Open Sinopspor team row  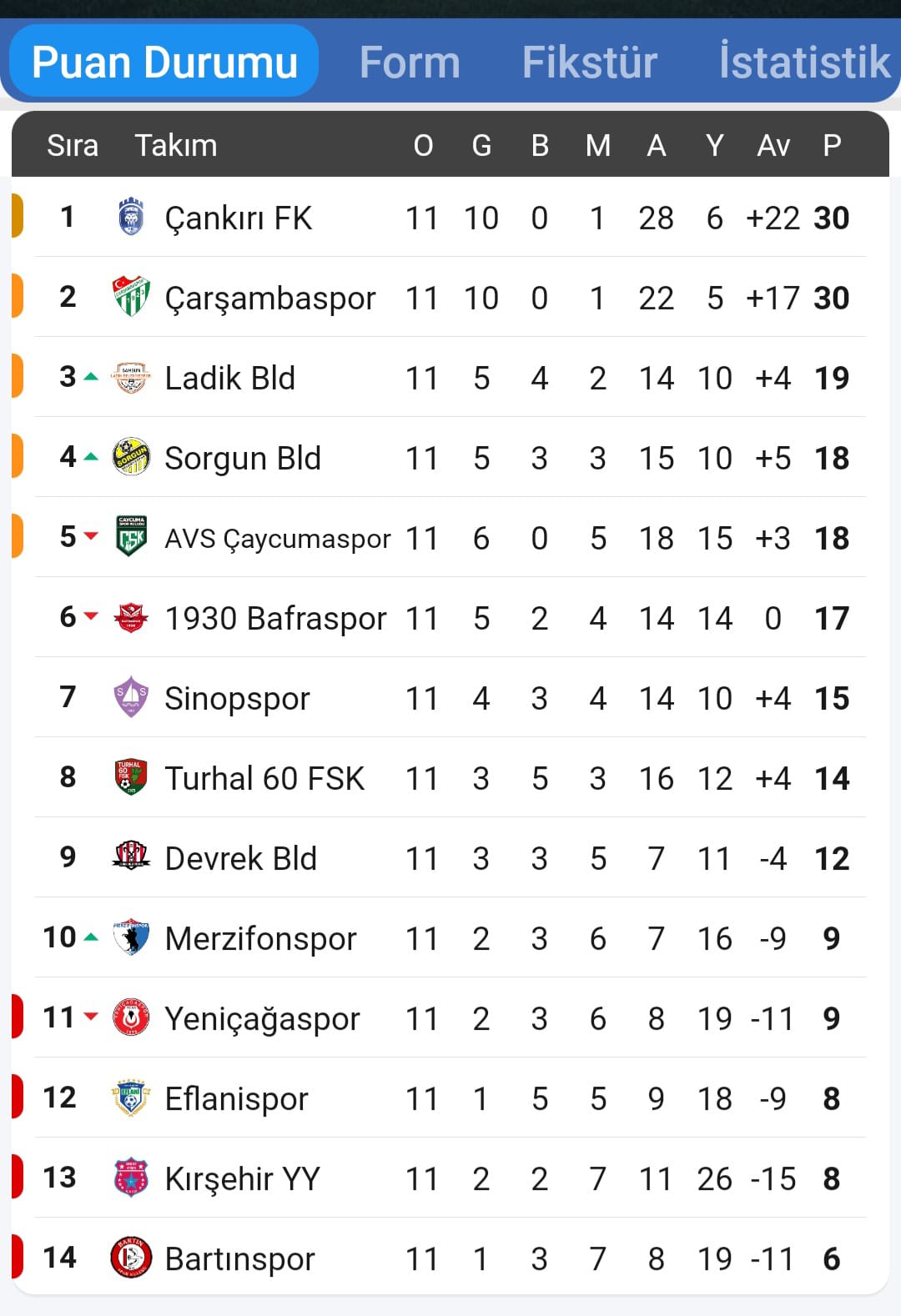(237, 699)
